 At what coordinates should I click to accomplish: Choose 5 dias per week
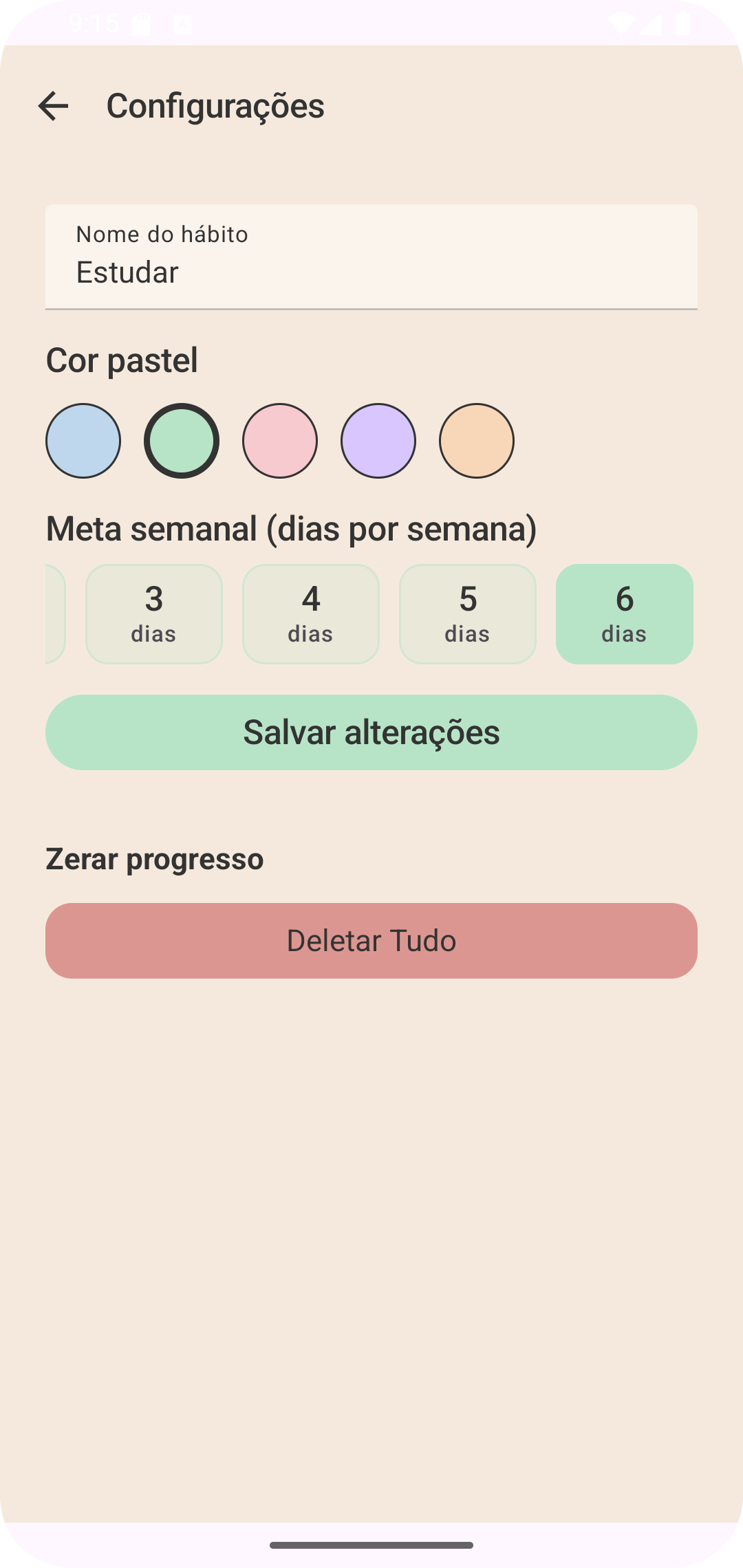(467, 614)
